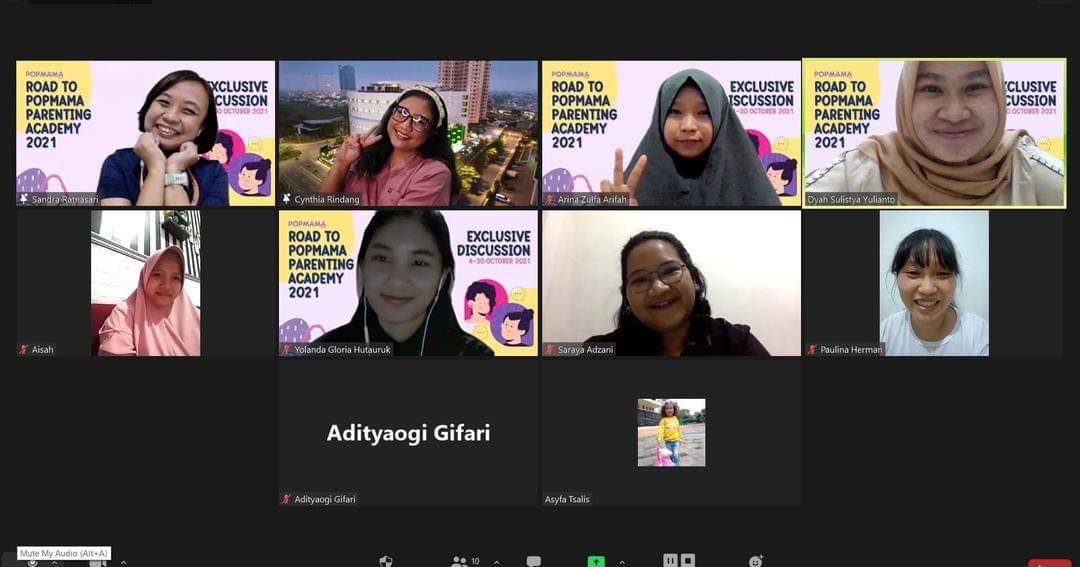Select Aisah's video tile
Image resolution: width=1080 pixels, height=567 pixels.
pos(145,283)
